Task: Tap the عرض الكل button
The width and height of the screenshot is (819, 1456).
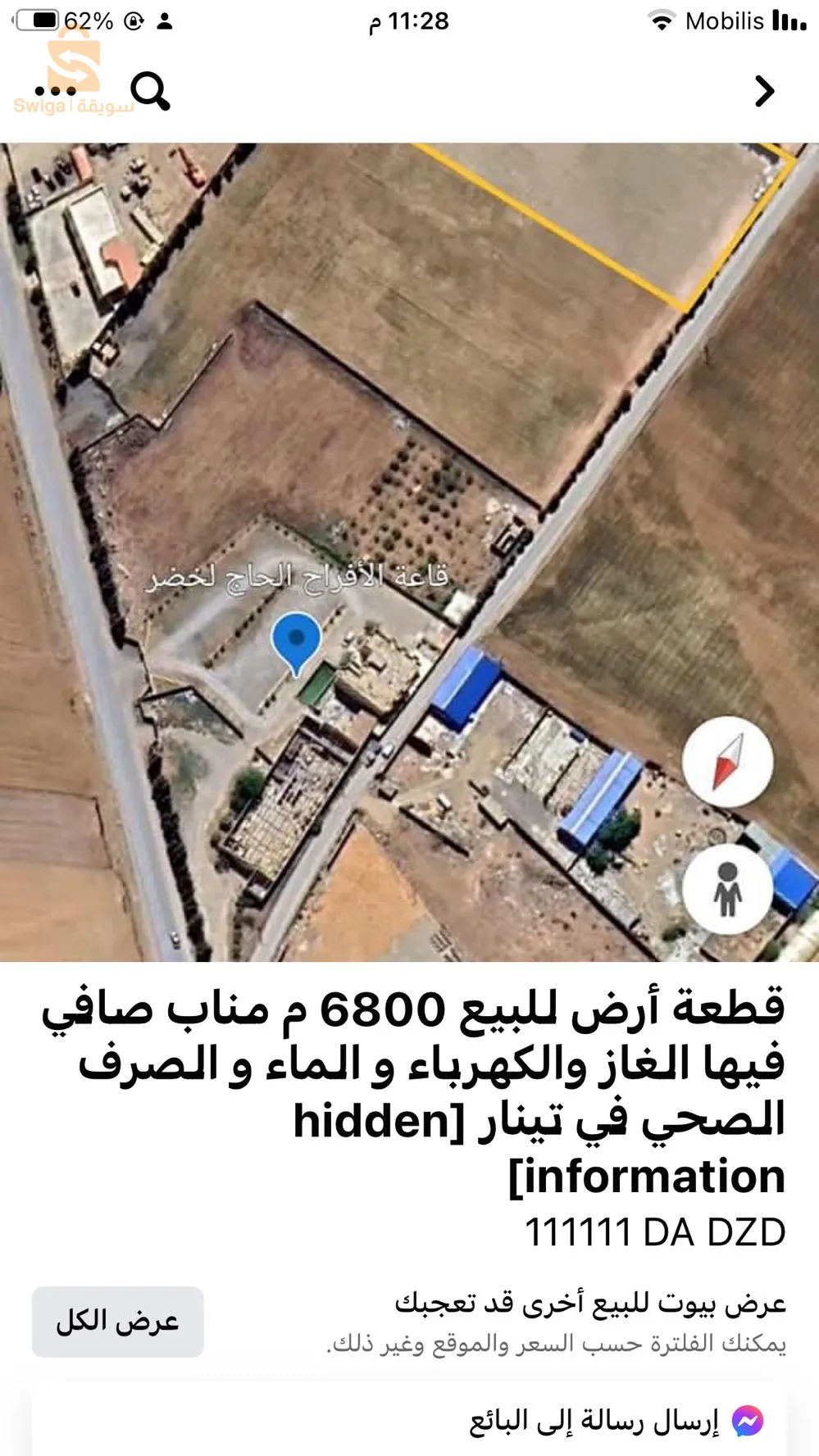Action: click(x=117, y=1322)
